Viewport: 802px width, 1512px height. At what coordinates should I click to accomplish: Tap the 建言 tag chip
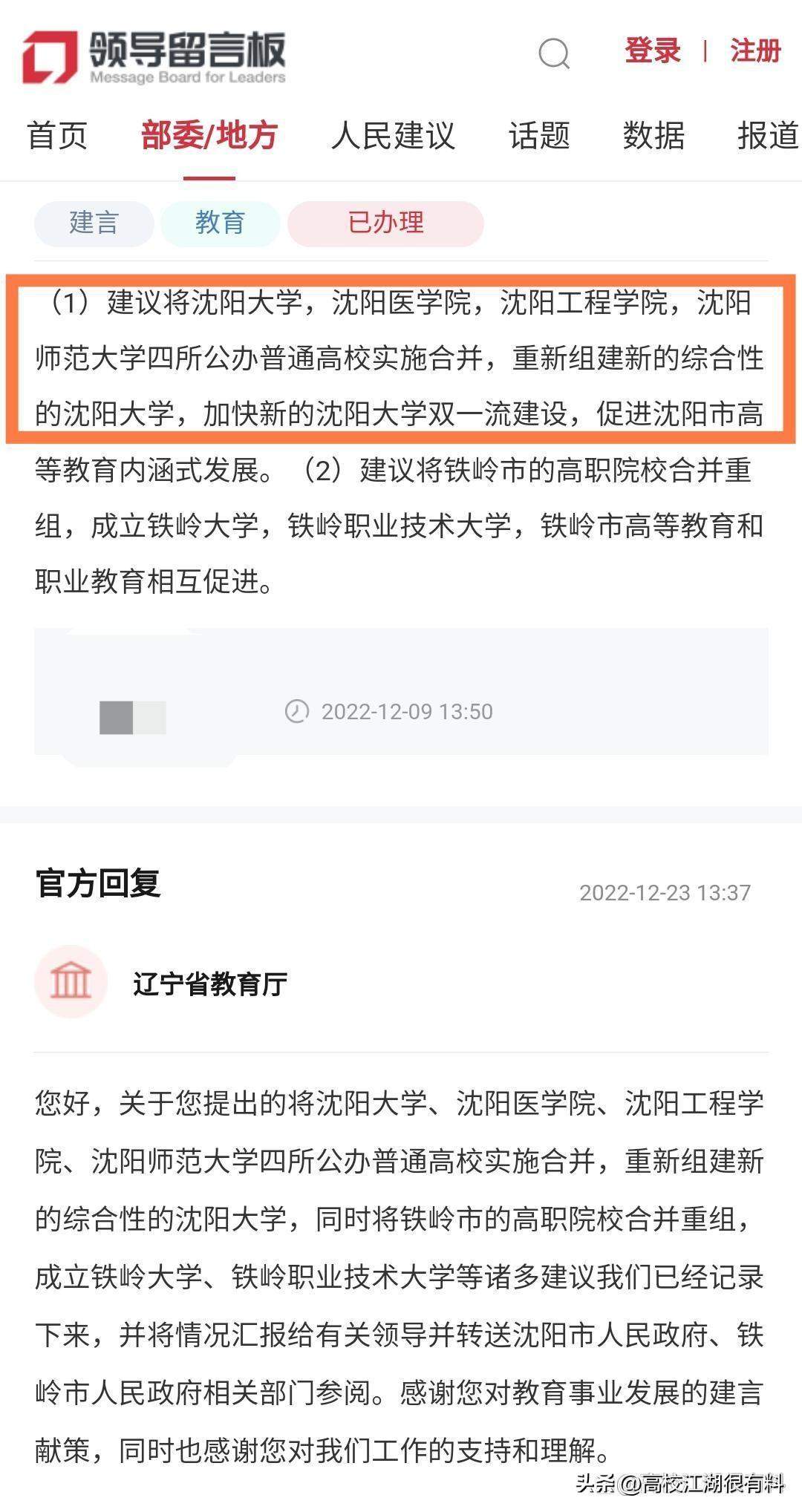pyautogui.click(x=94, y=223)
